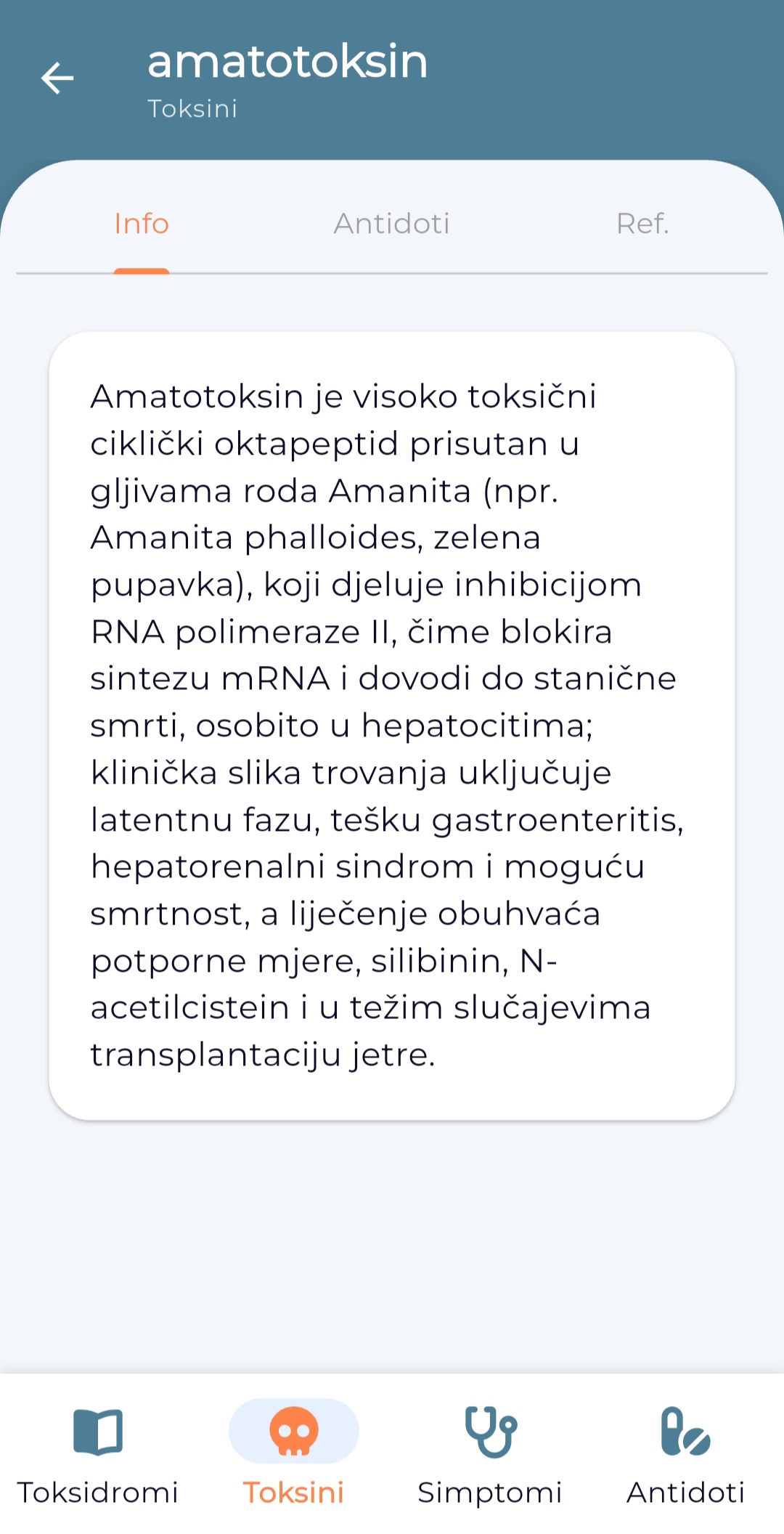Select the Info tab
784x1534 pixels.
(142, 224)
